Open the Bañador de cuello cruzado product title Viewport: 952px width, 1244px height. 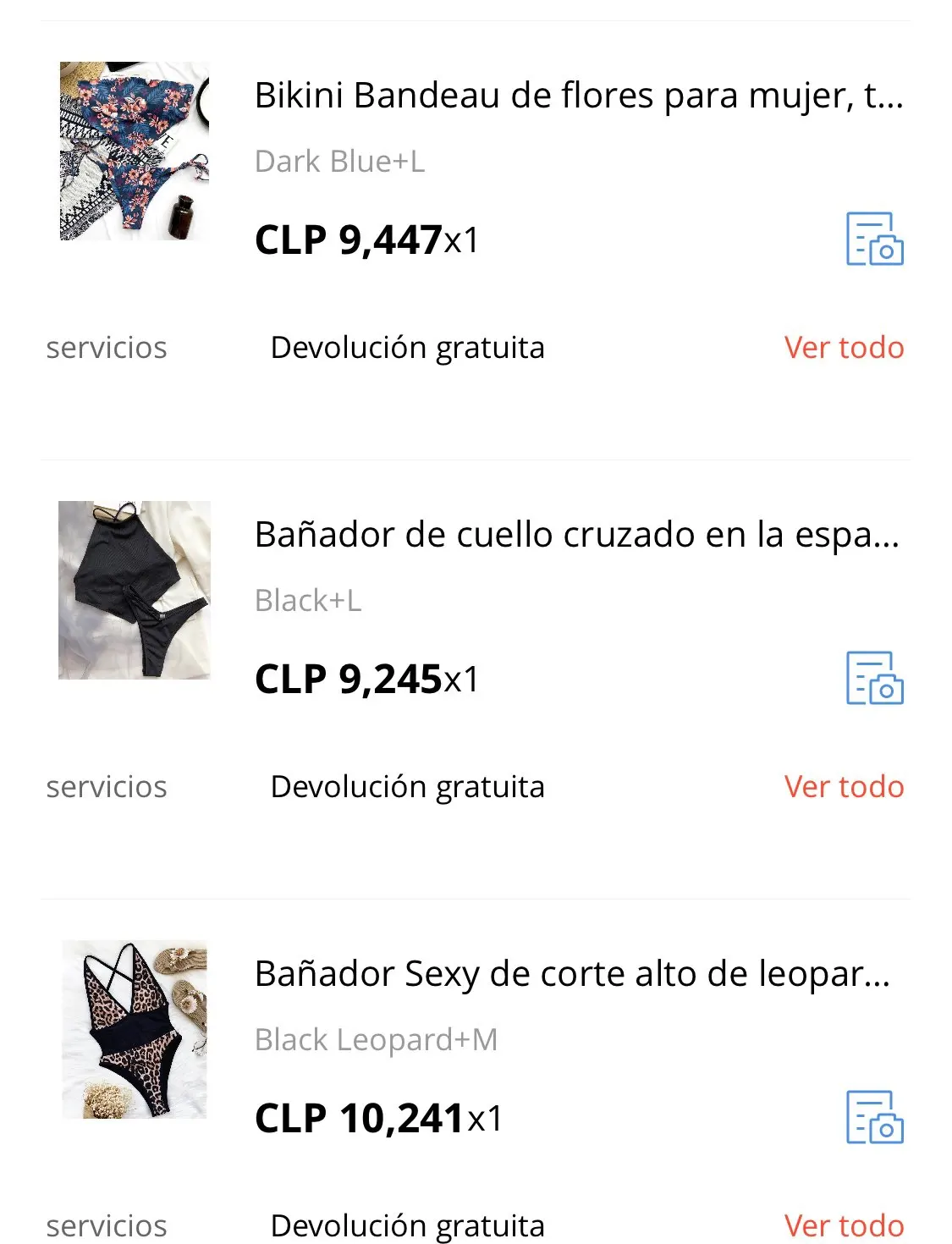pyautogui.click(x=576, y=535)
